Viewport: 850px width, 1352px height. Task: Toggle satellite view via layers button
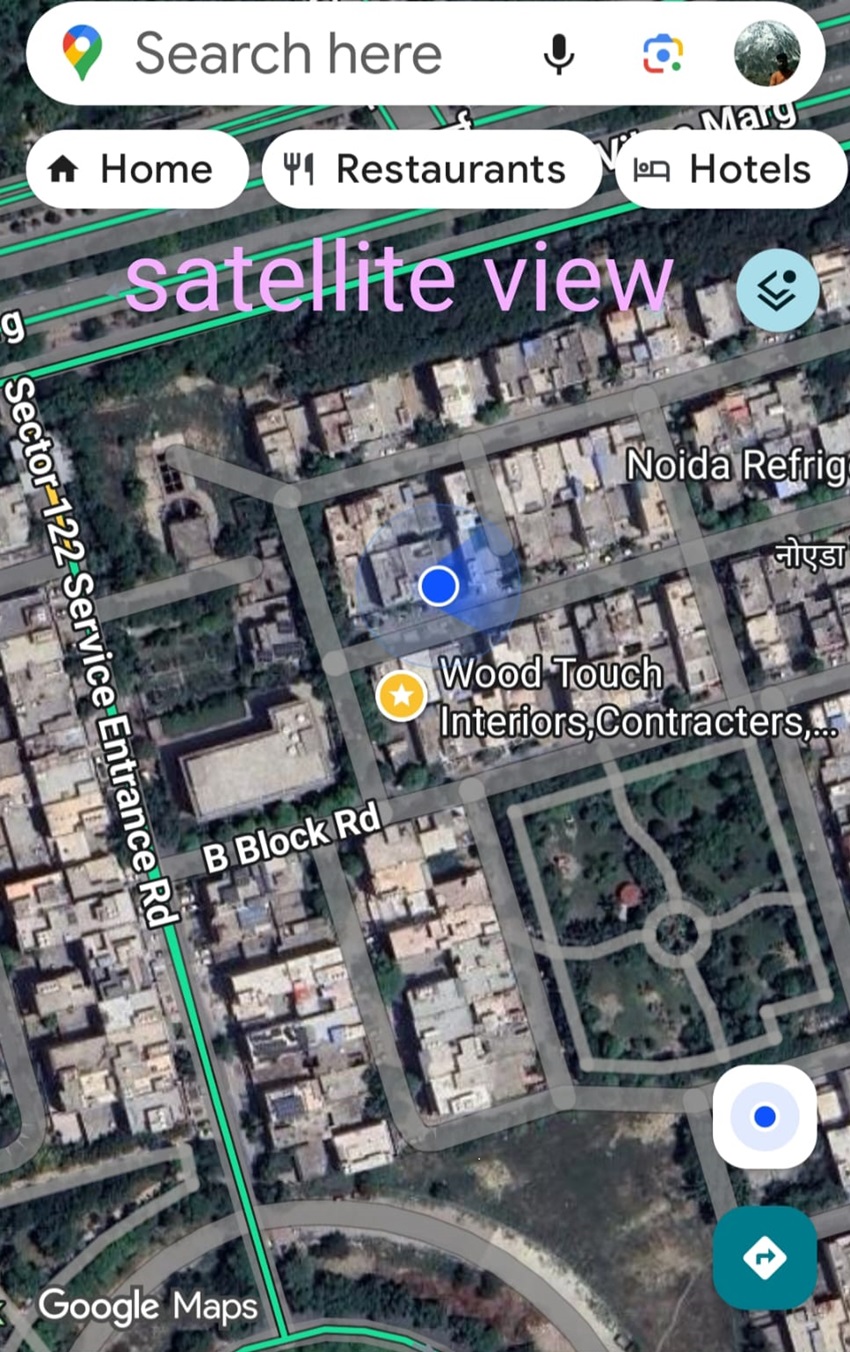778,290
